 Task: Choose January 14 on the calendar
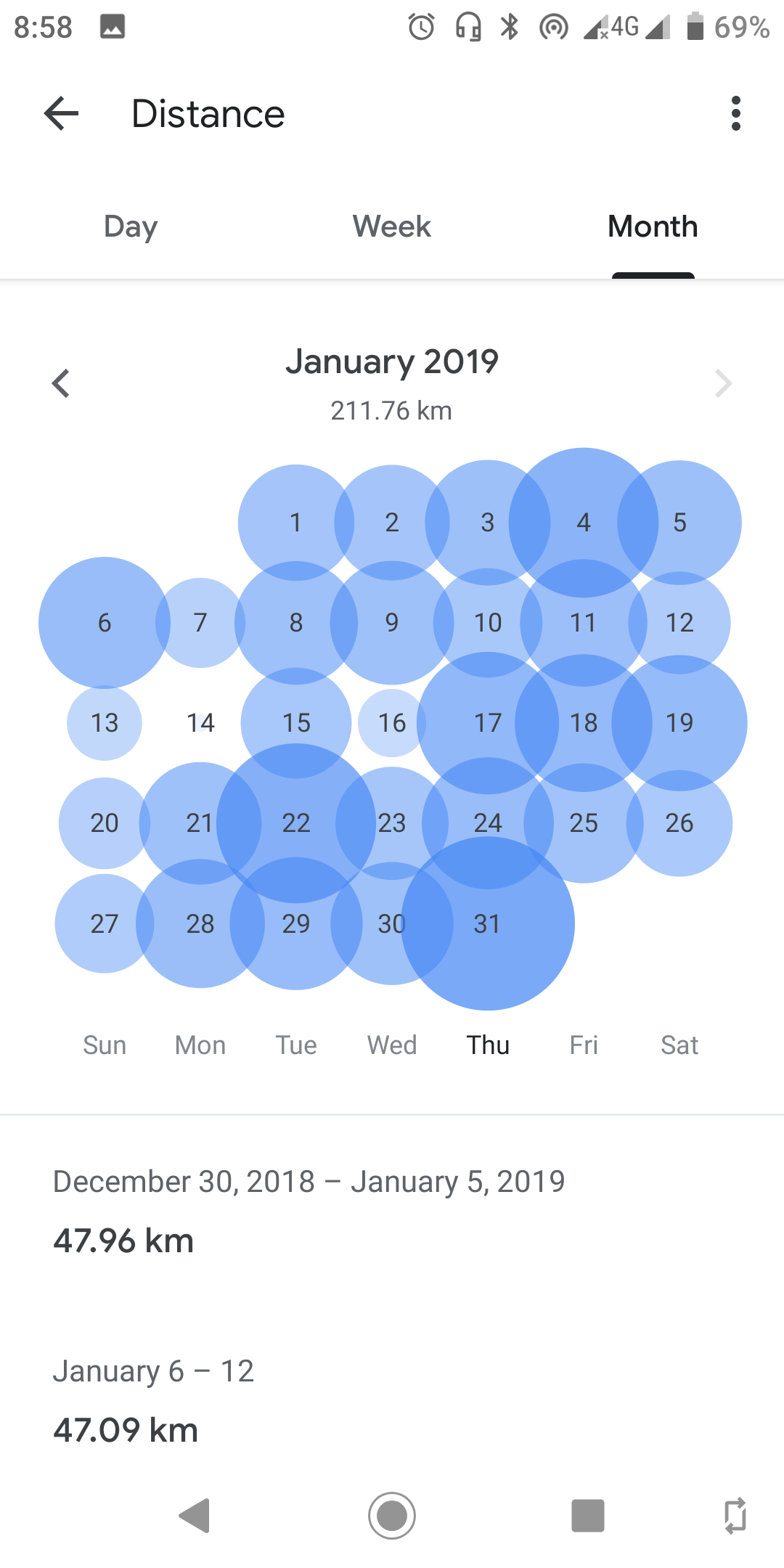[200, 723]
